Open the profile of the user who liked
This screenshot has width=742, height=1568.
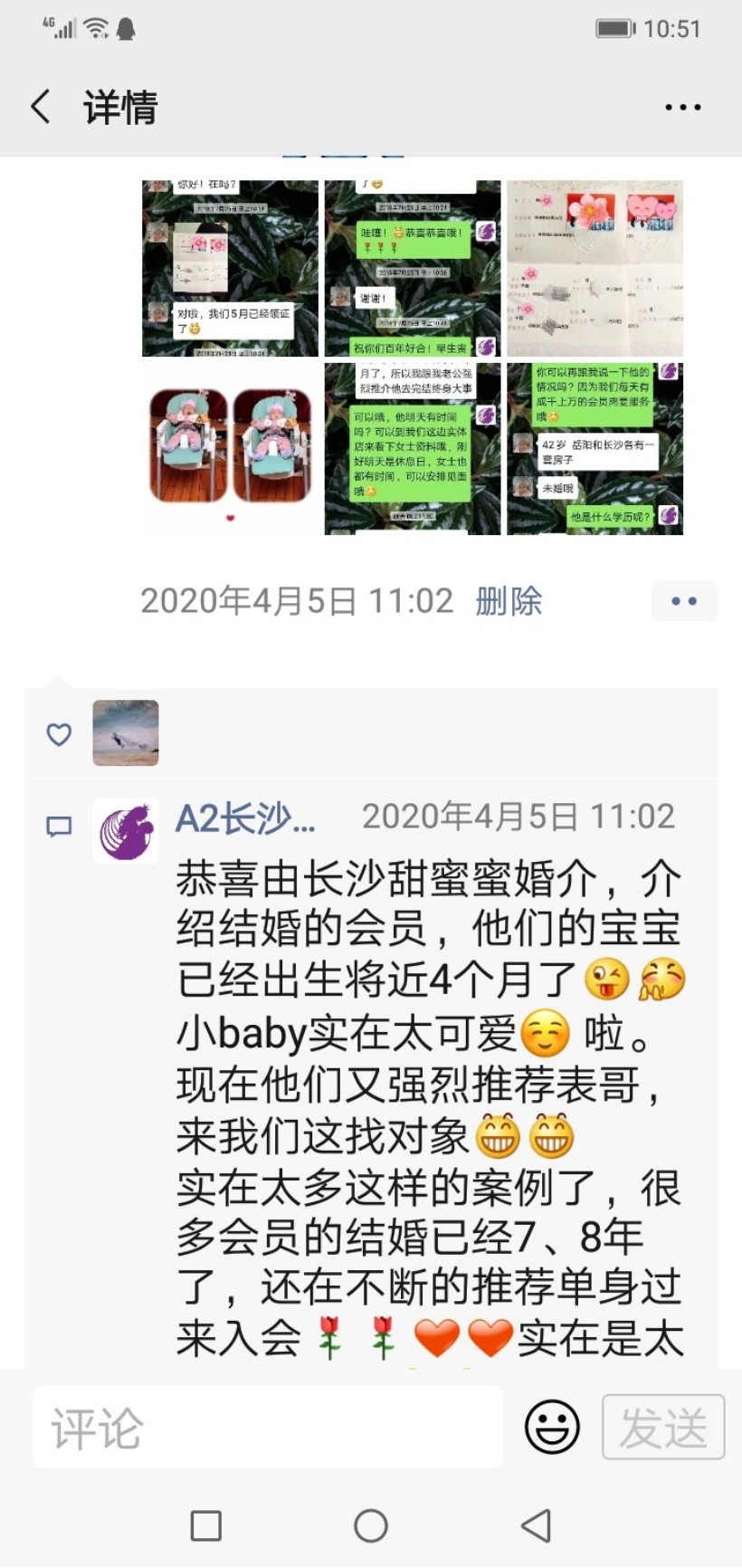(x=126, y=732)
